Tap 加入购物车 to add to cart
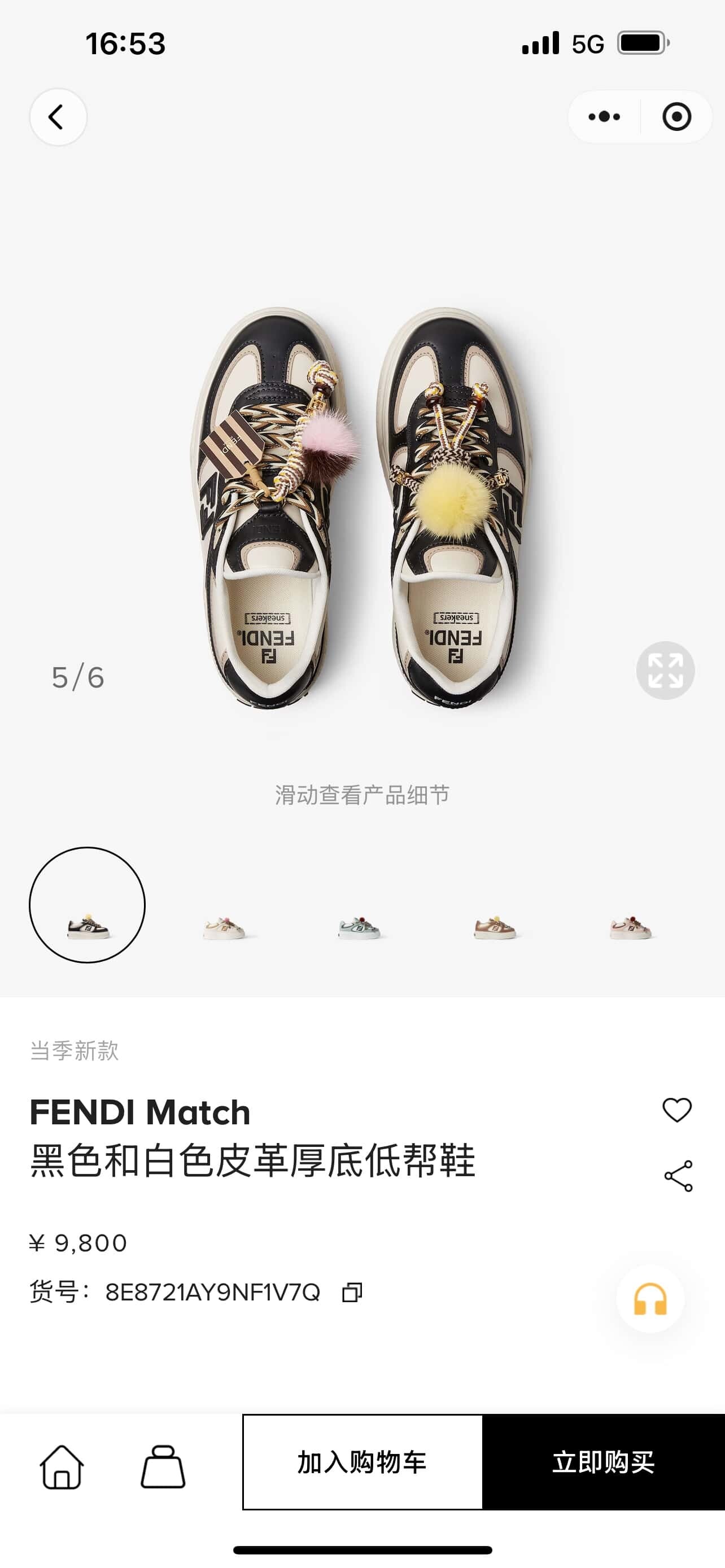The image size is (725, 1568). pyautogui.click(x=362, y=1462)
